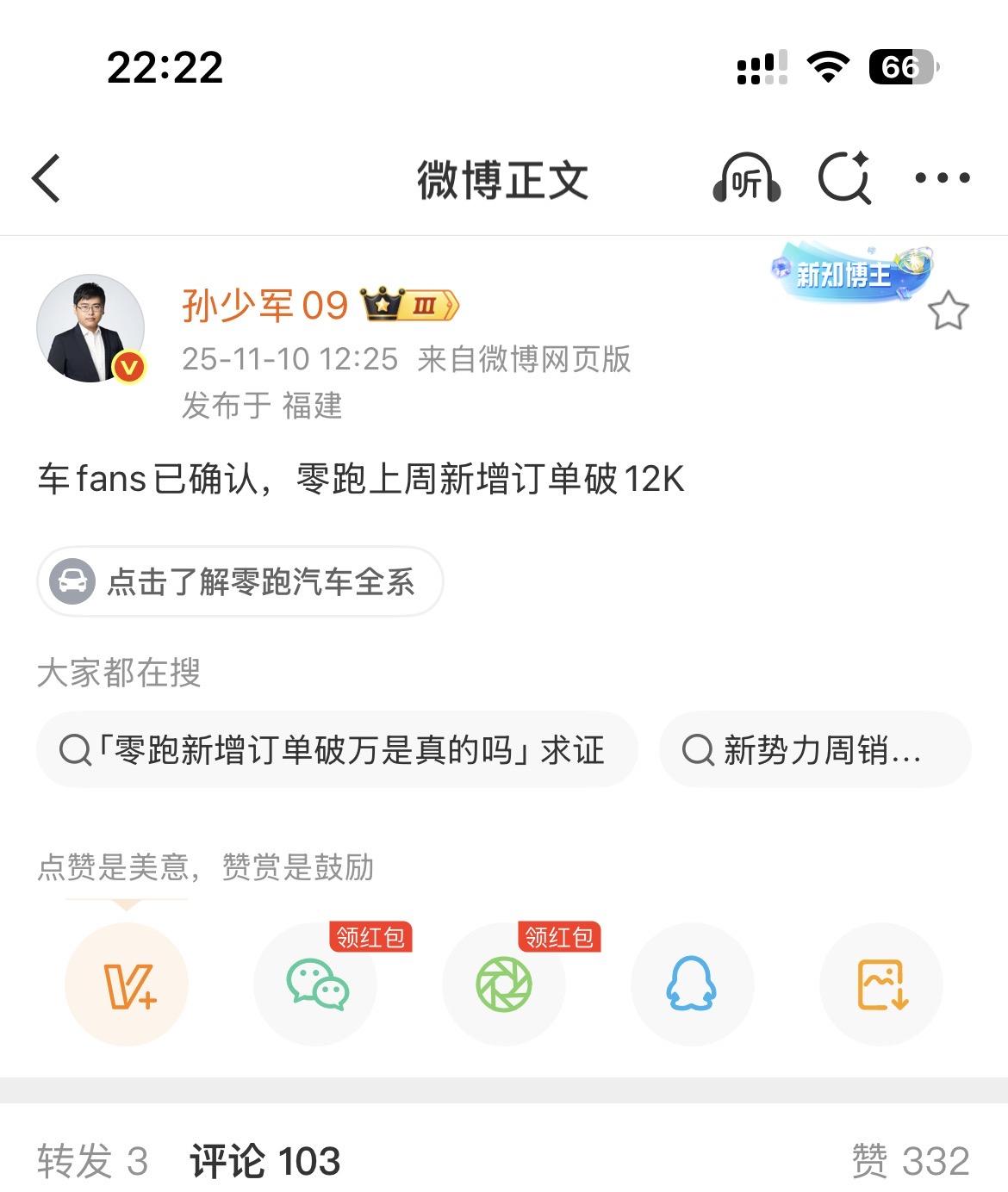Open 点击了解零跑汽车全系 car link

pyautogui.click(x=240, y=582)
